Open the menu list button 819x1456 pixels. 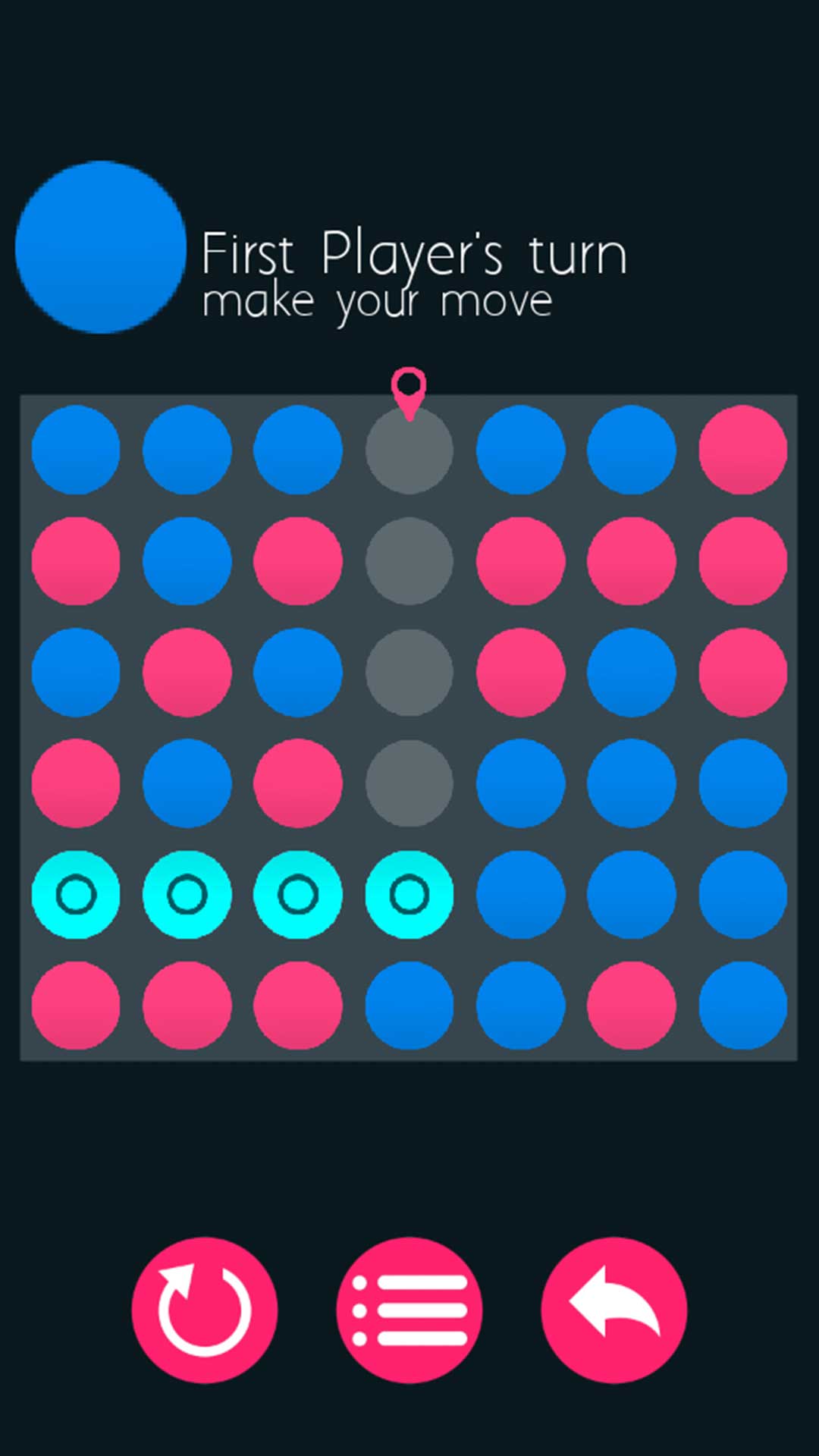tap(409, 1310)
